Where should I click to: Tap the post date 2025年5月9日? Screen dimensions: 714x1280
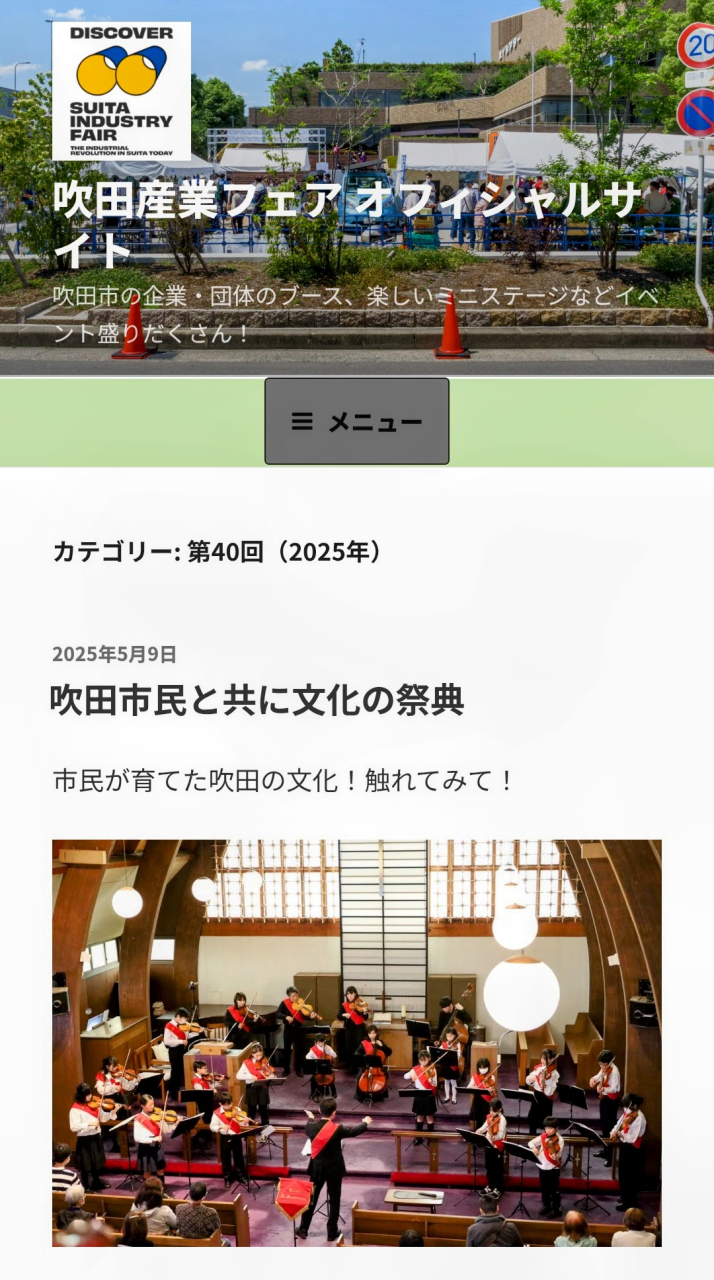(114, 654)
